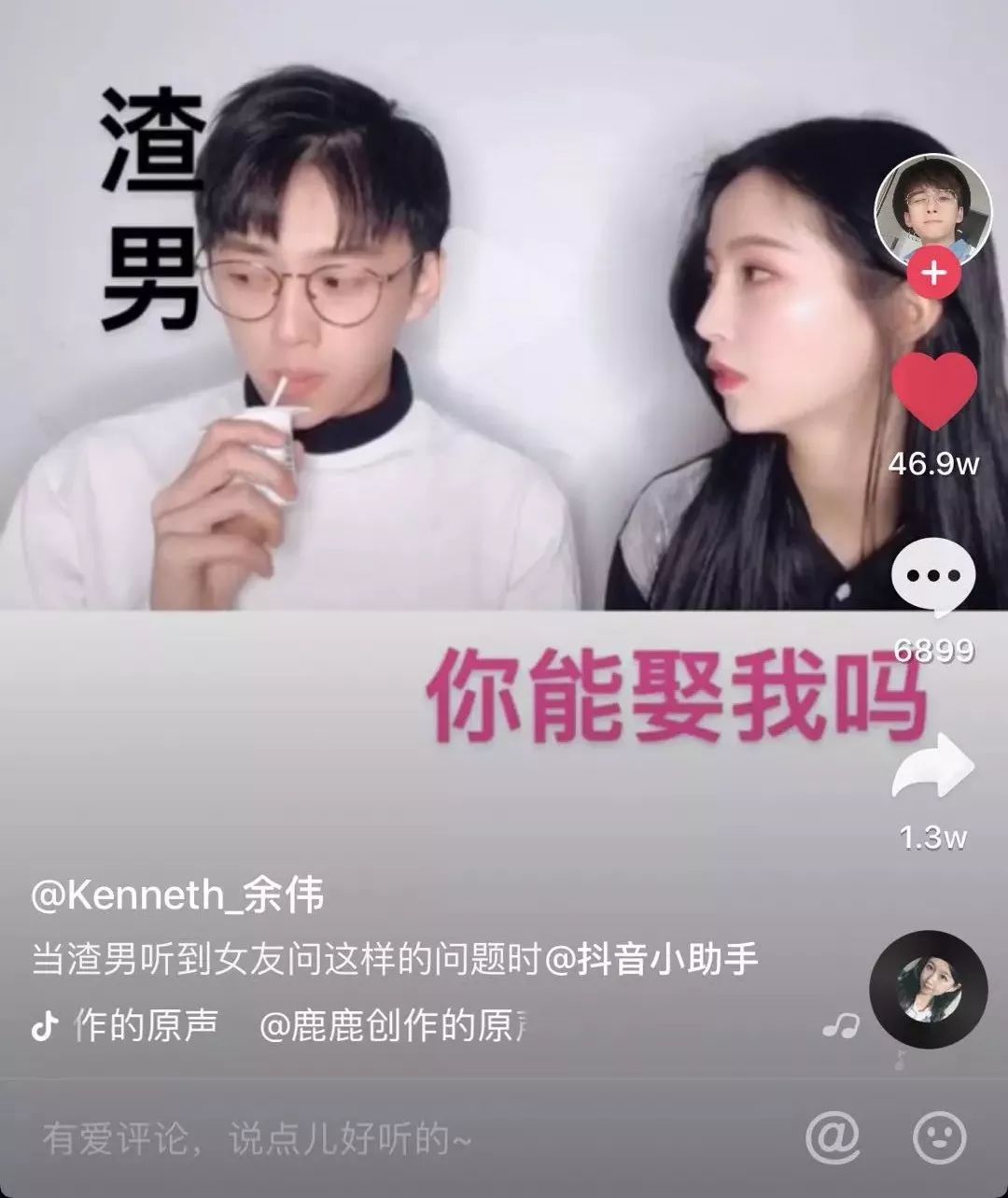Viewport: 1008px width, 1198px height.
Task: Mention a friend with the @ icon
Action: click(x=833, y=1137)
